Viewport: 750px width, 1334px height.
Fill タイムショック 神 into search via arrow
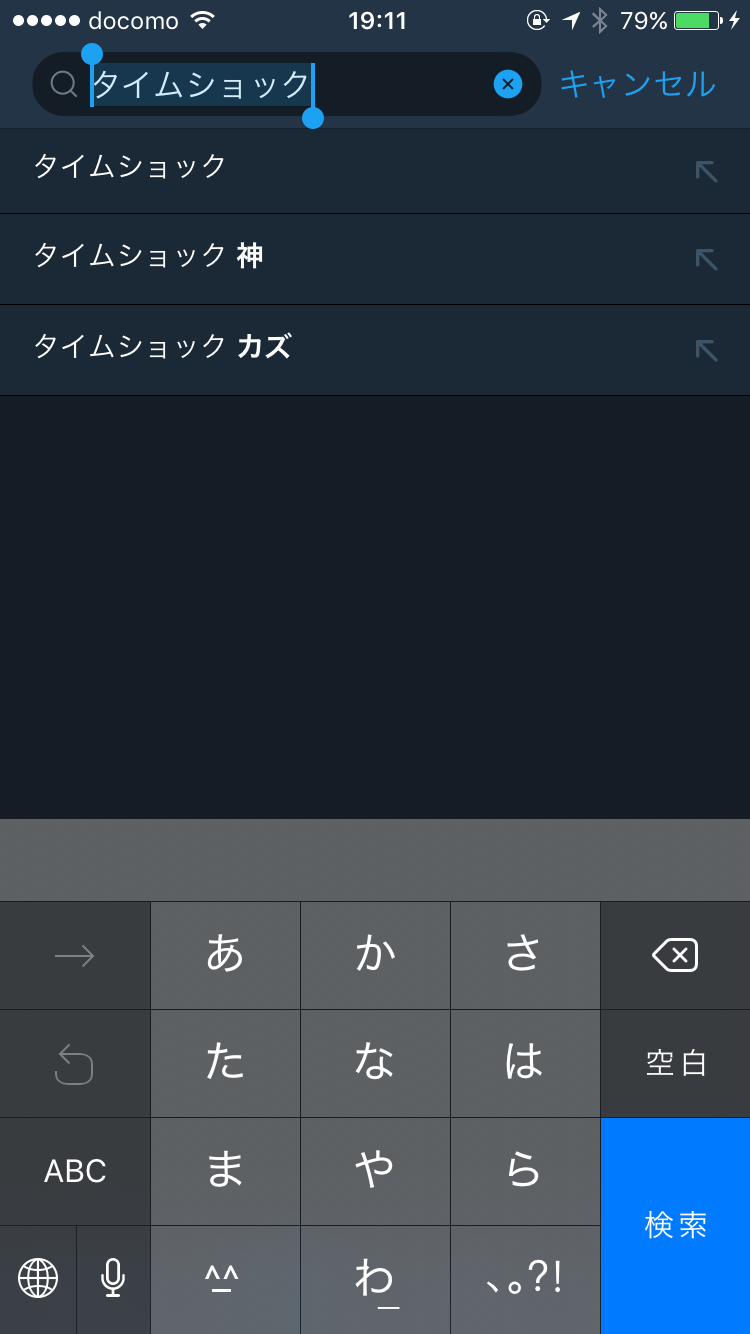[706, 260]
